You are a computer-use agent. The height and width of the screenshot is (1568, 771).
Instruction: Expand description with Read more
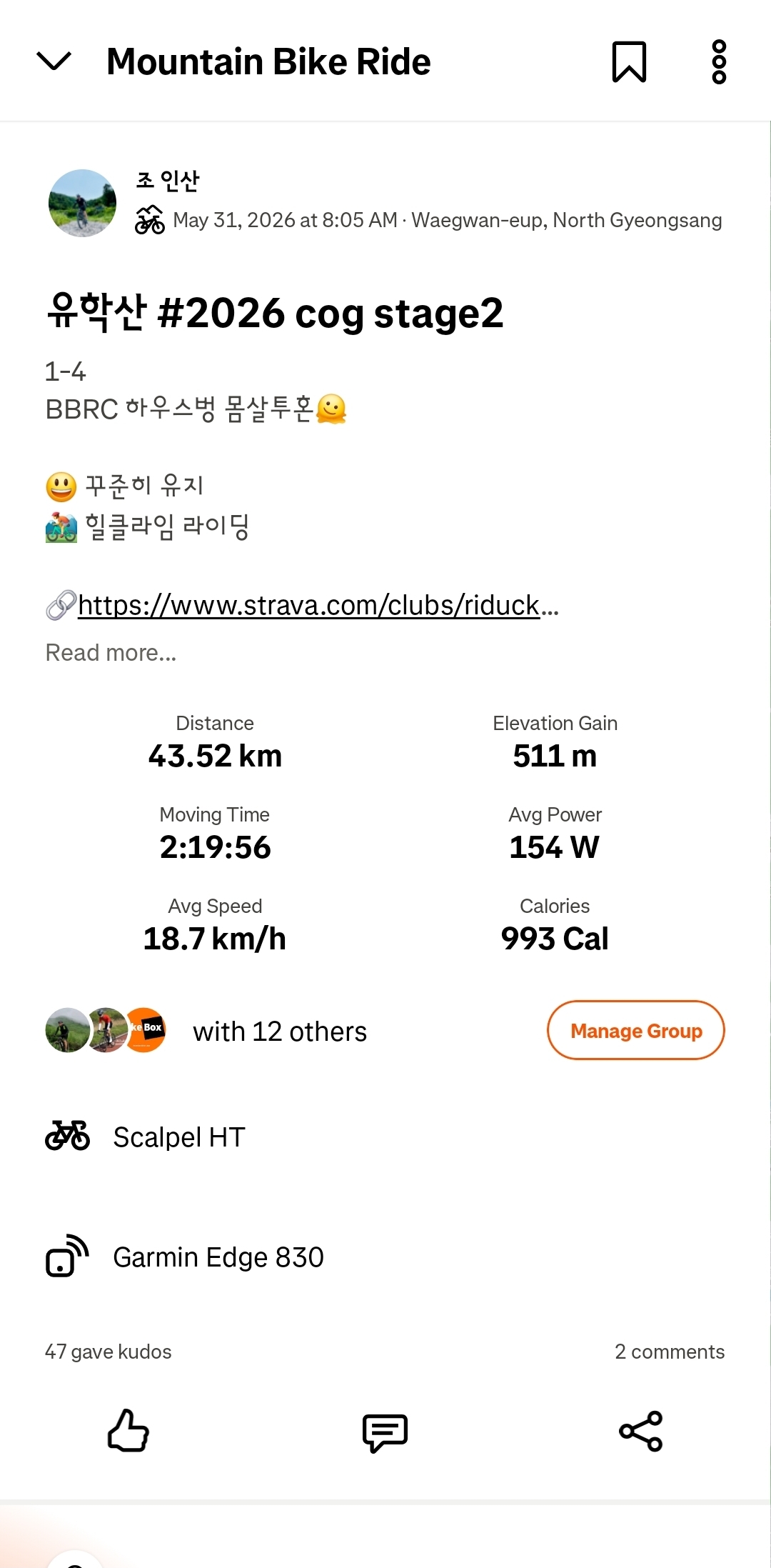coord(111,652)
